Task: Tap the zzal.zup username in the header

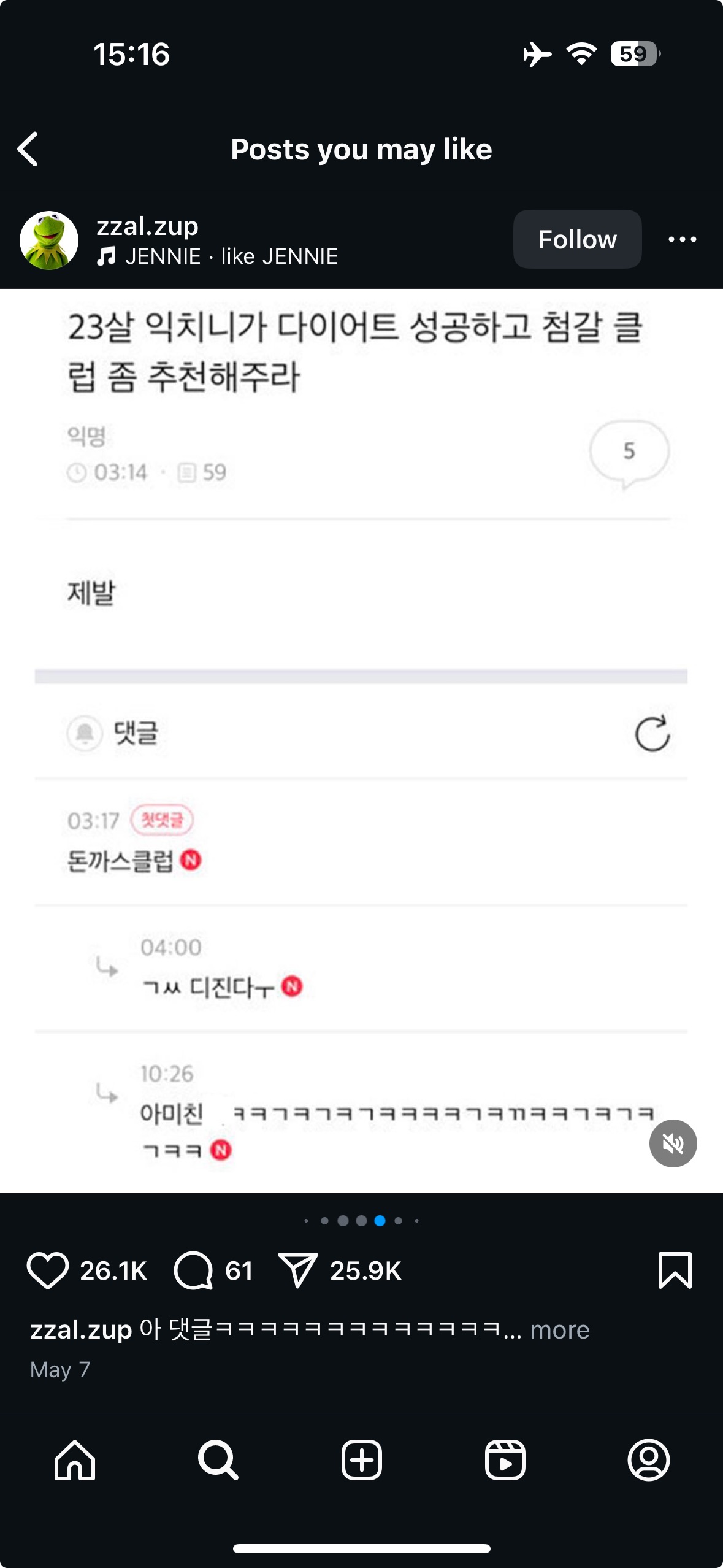Action: pos(147,226)
